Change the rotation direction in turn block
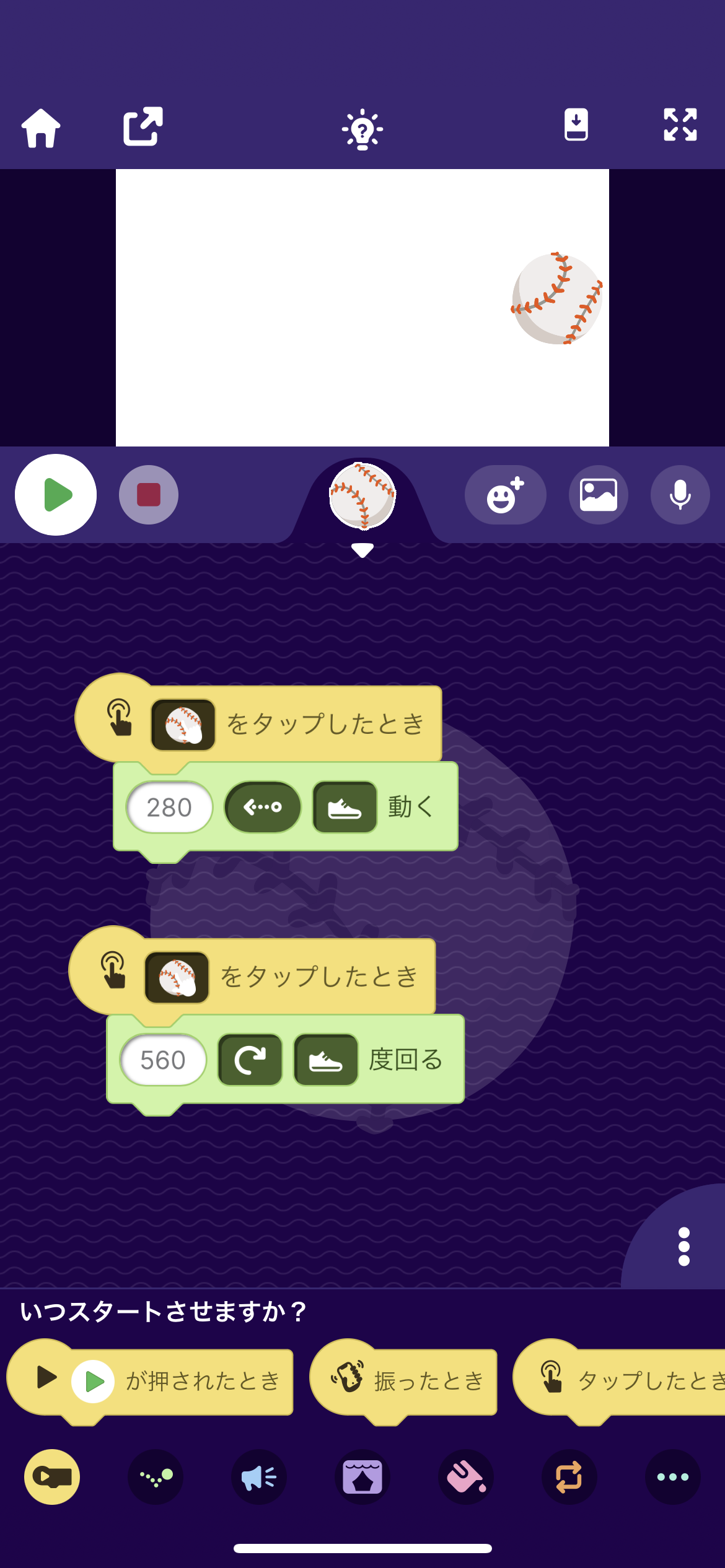This screenshot has height=1568, width=725. (250, 1060)
